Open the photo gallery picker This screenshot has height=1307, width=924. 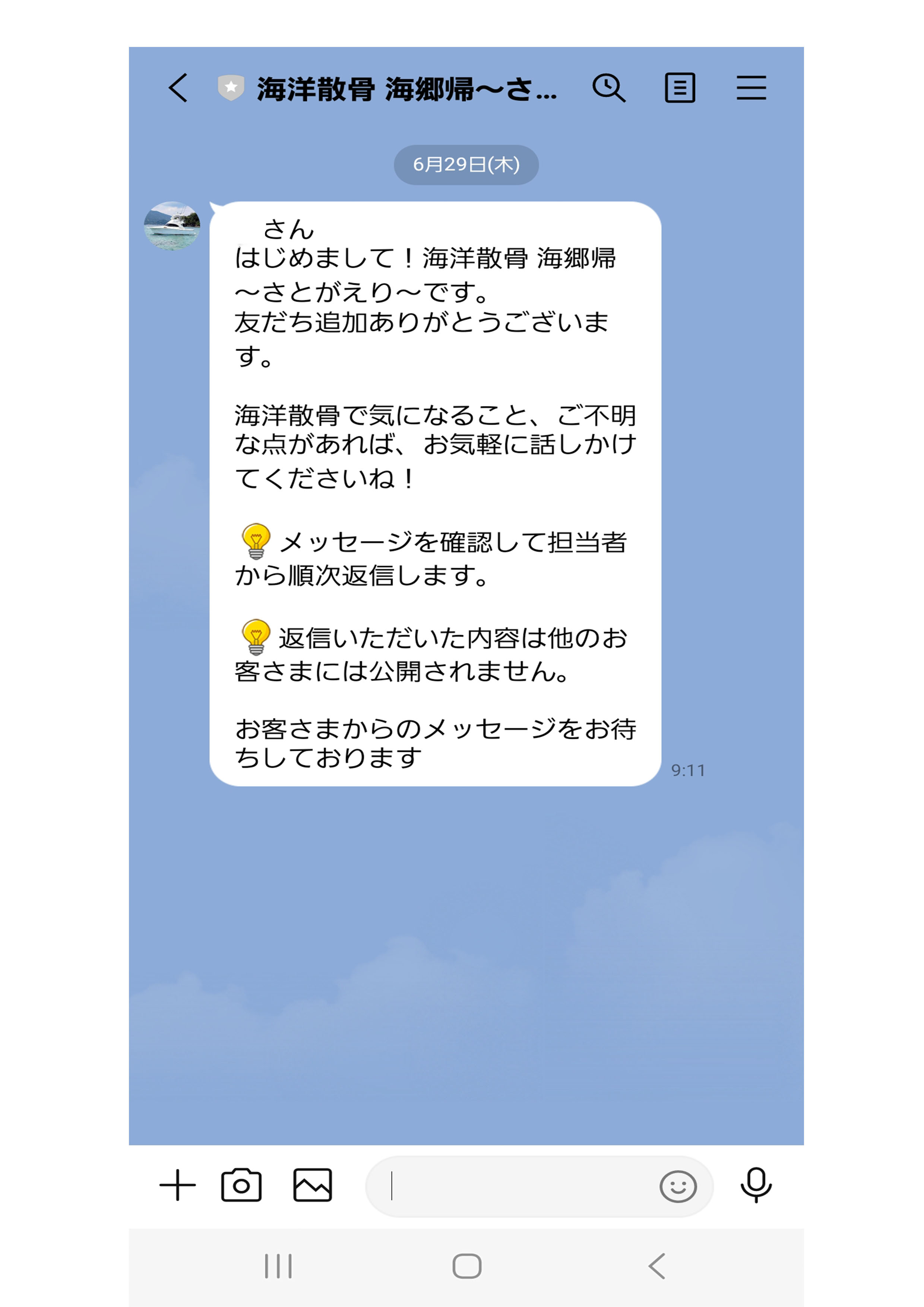[312, 1185]
